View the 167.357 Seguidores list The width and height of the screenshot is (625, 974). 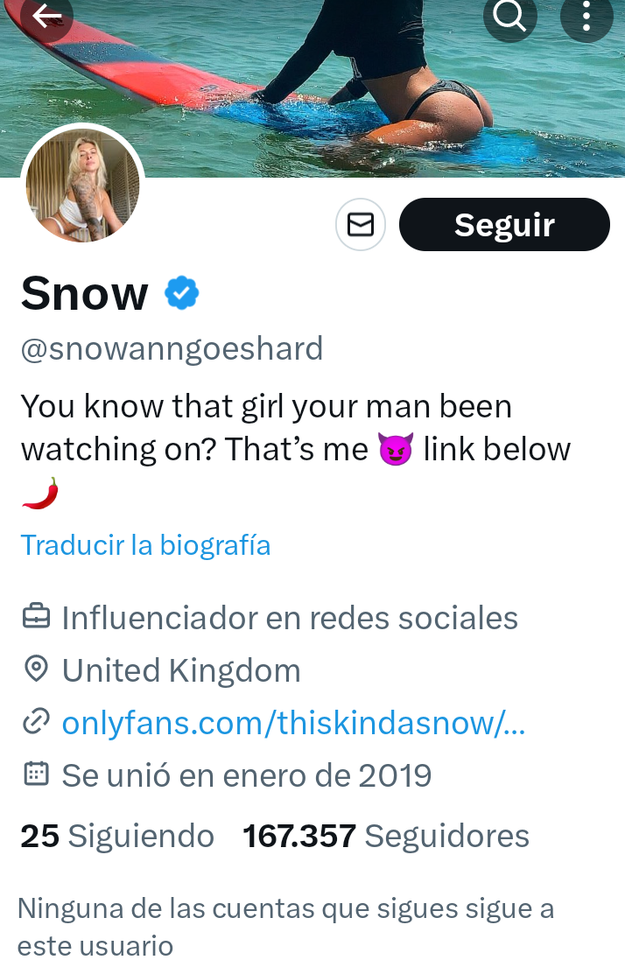tap(386, 835)
